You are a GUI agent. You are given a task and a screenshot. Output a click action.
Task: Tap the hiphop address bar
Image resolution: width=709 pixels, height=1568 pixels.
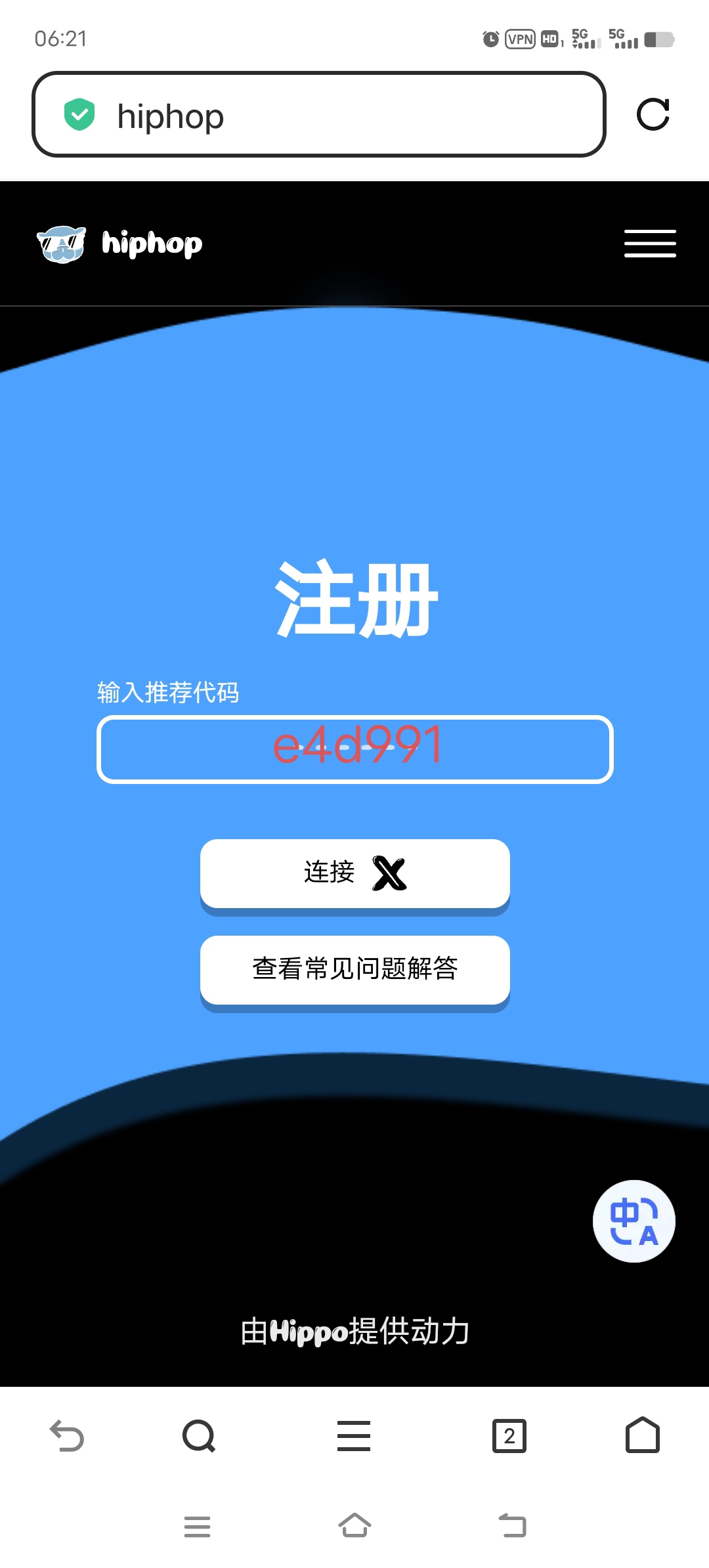pos(318,114)
